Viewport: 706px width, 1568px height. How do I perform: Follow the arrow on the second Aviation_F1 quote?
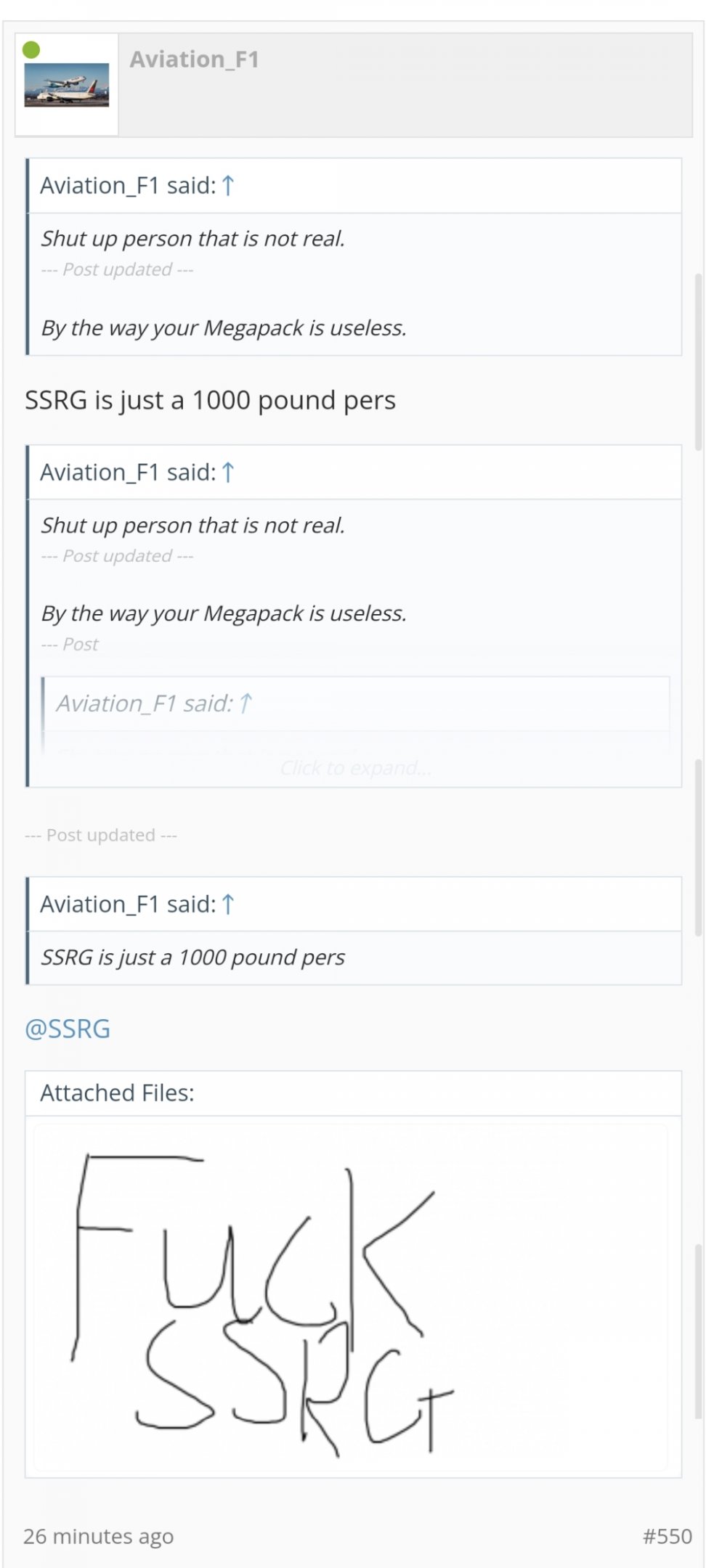pyautogui.click(x=228, y=473)
